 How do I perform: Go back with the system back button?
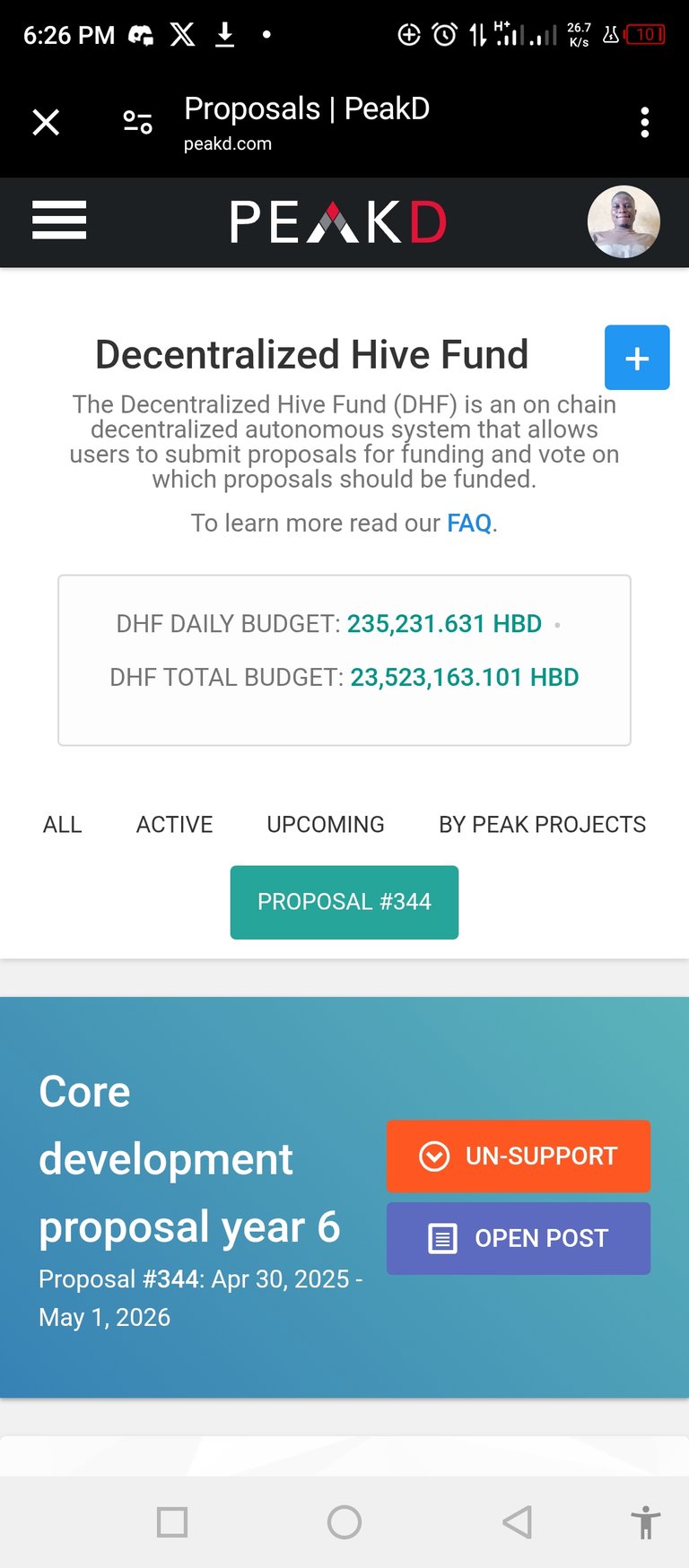[518, 1521]
